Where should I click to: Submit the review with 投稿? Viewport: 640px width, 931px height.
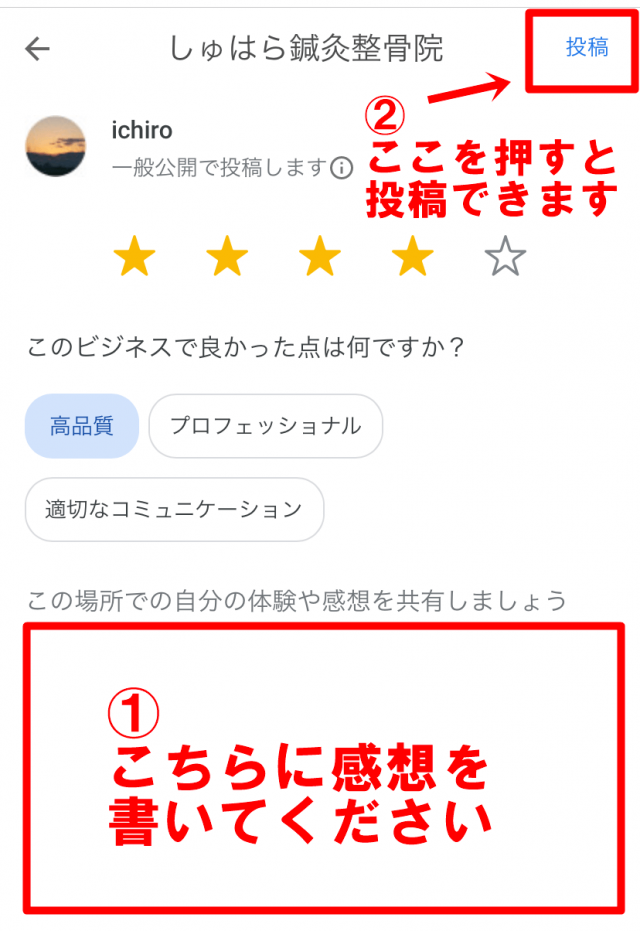[586, 47]
